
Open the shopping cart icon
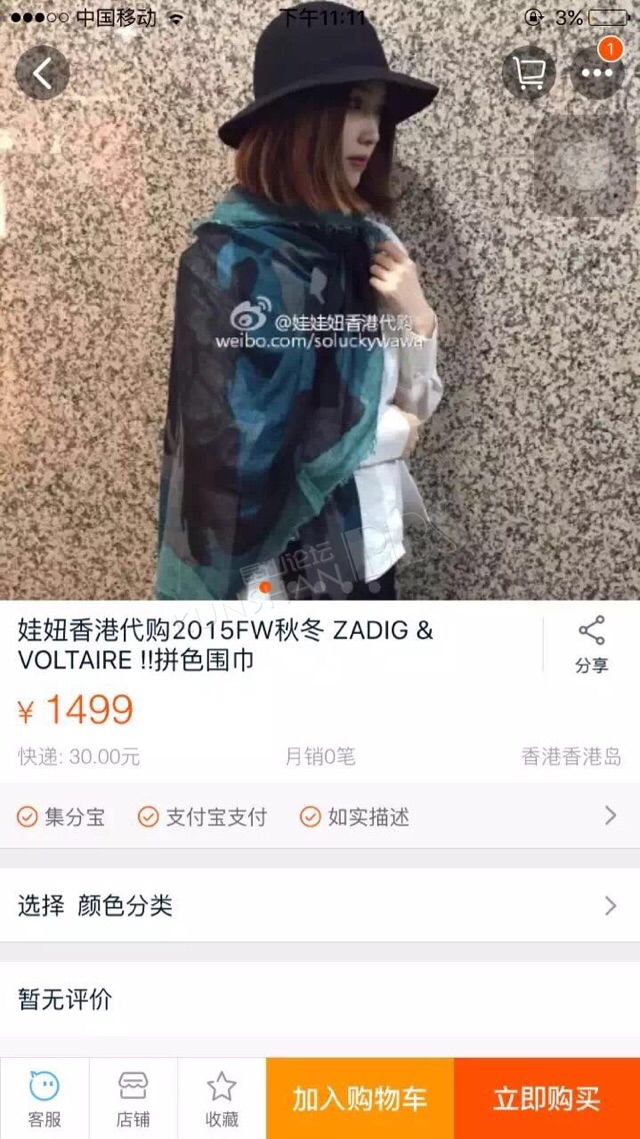click(528, 73)
